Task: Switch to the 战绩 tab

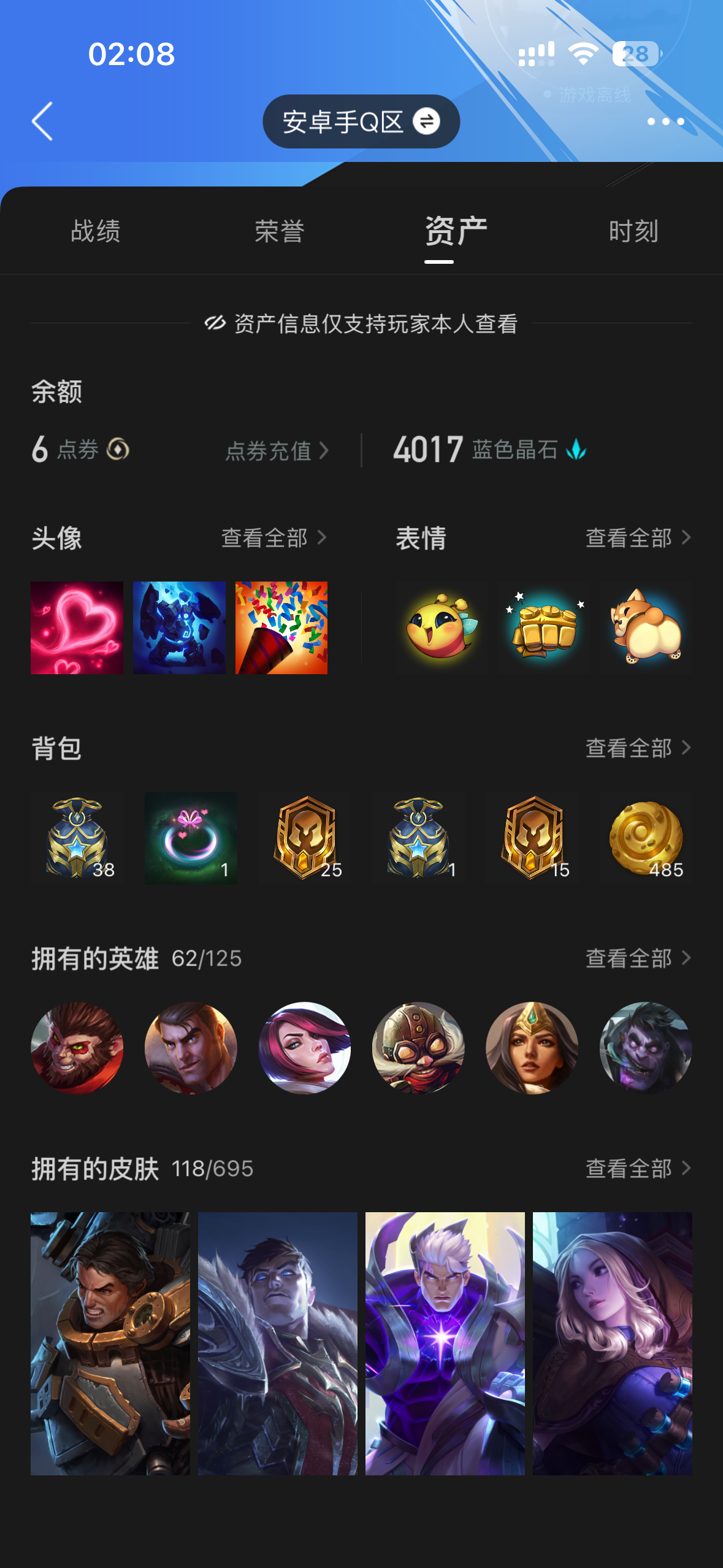Action: (x=96, y=231)
